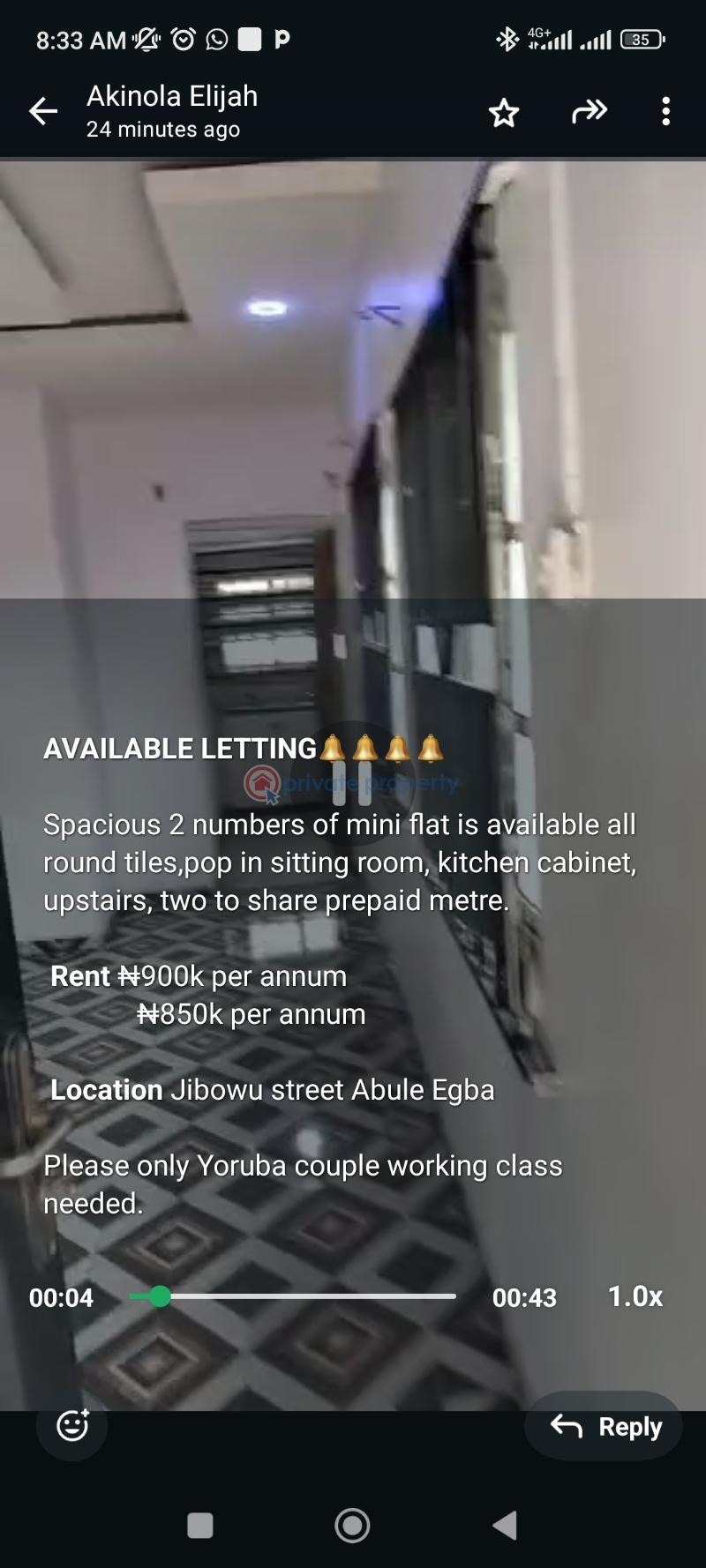Tap the alarm clock status icon

(x=183, y=40)
